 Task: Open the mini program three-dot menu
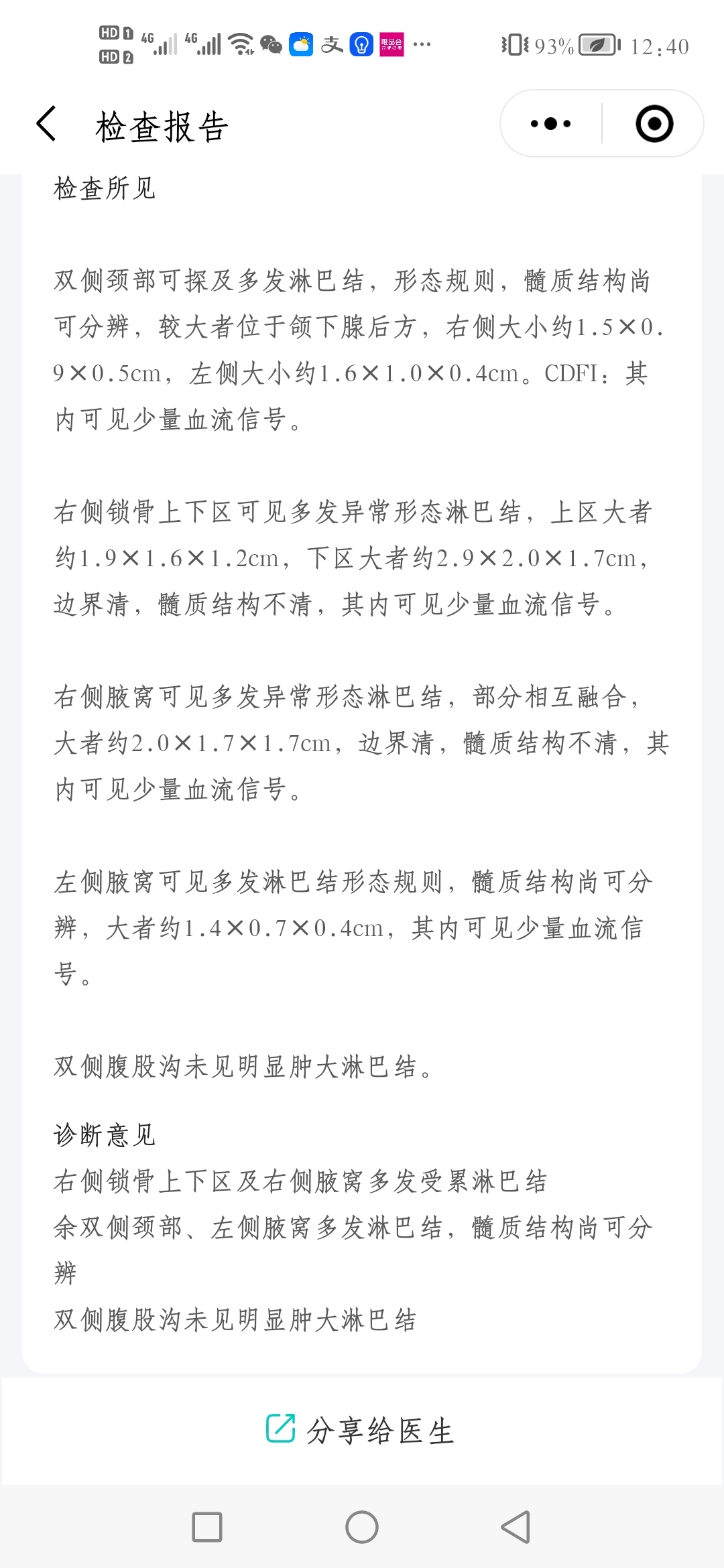tap(550, 124)
